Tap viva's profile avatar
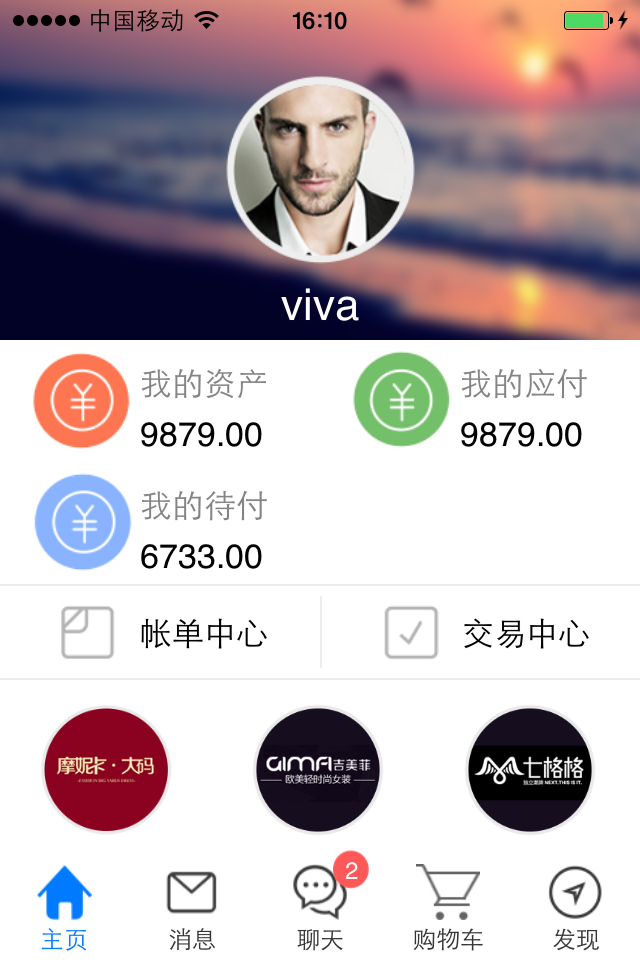 pos(320,170)
